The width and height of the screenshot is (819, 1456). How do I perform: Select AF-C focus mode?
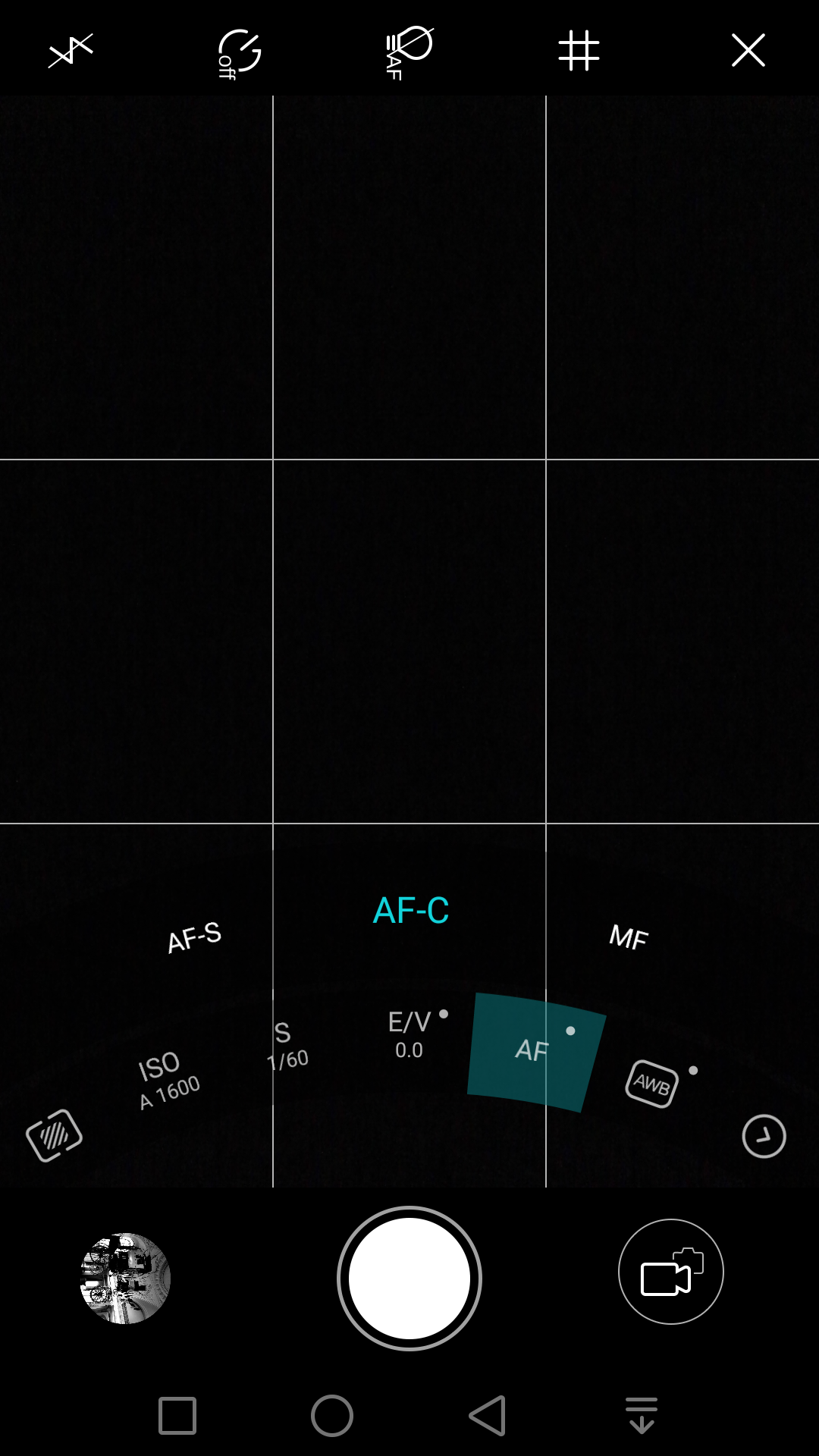[x=411, y=911]
